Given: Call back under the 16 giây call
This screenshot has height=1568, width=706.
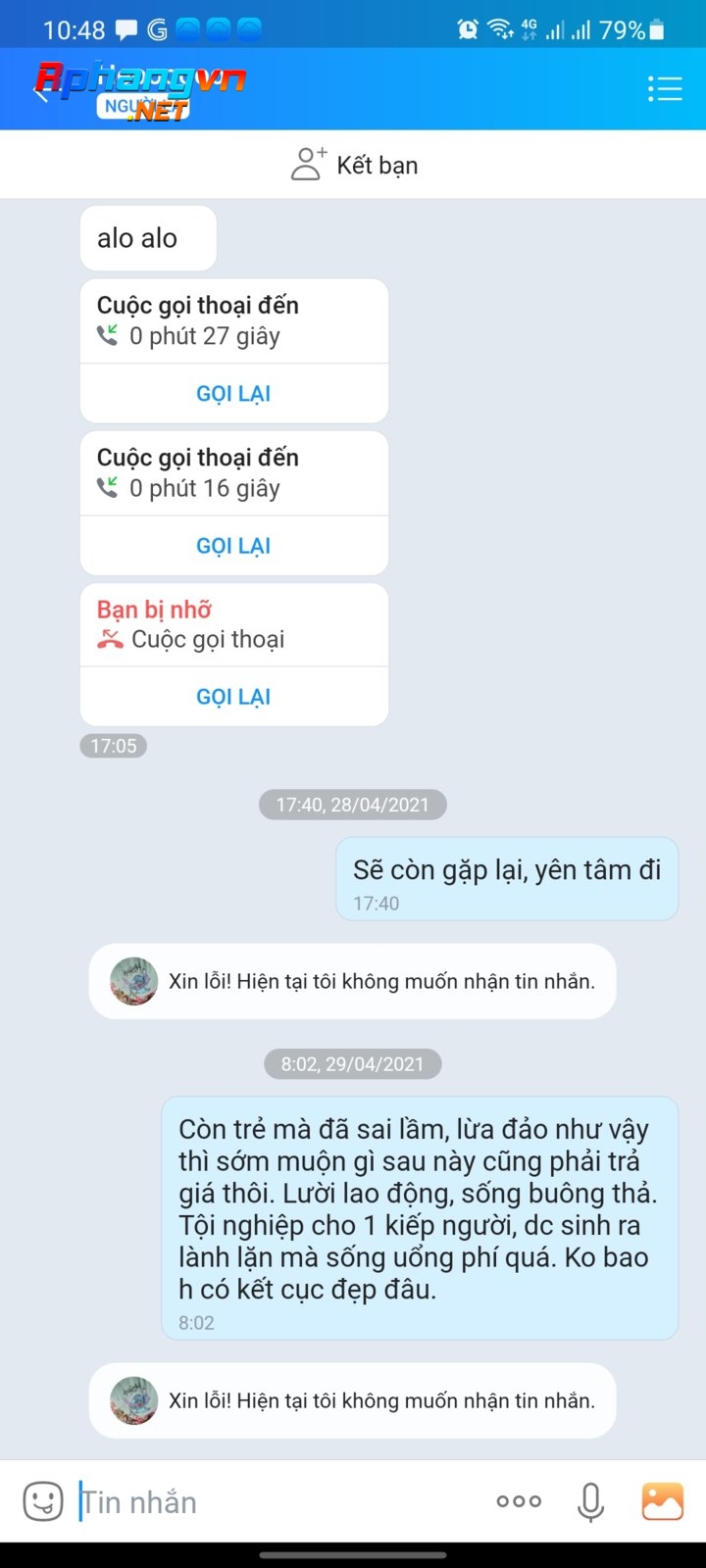Looking at the screenshot, I should tap(233, 546).
